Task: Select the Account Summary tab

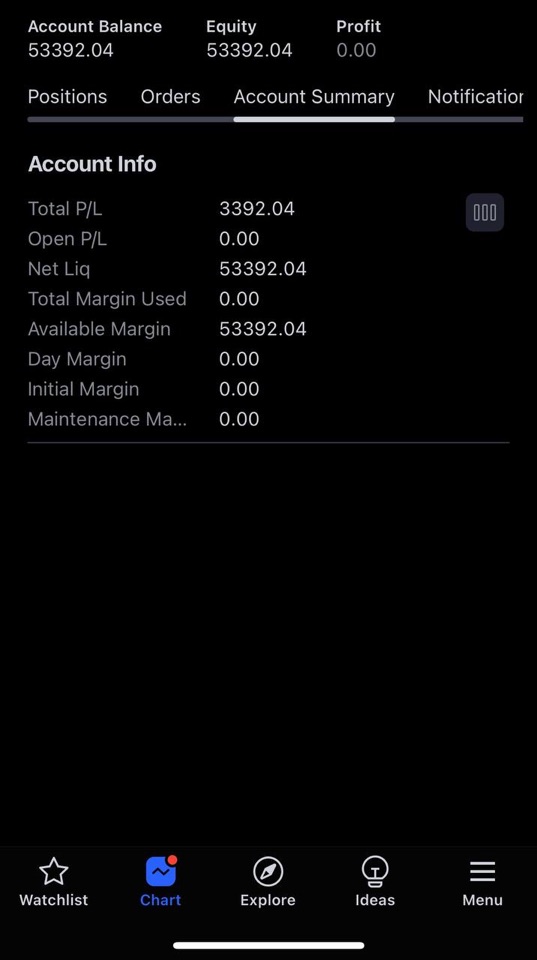Action: pyautogui.click(x=314, y=97)
